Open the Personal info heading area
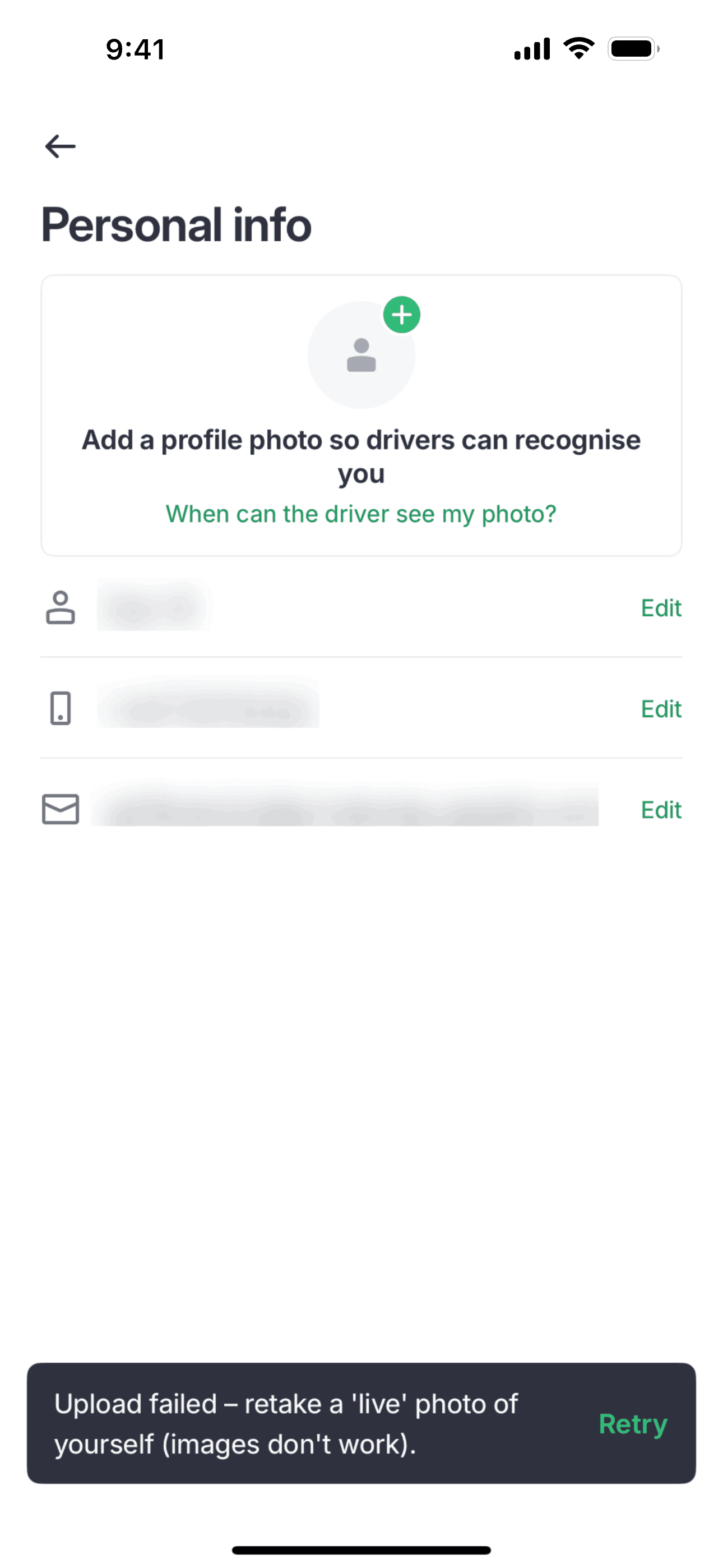This screenshot has height=1568, width=723. pyautogui.click(x=177, y=225)
